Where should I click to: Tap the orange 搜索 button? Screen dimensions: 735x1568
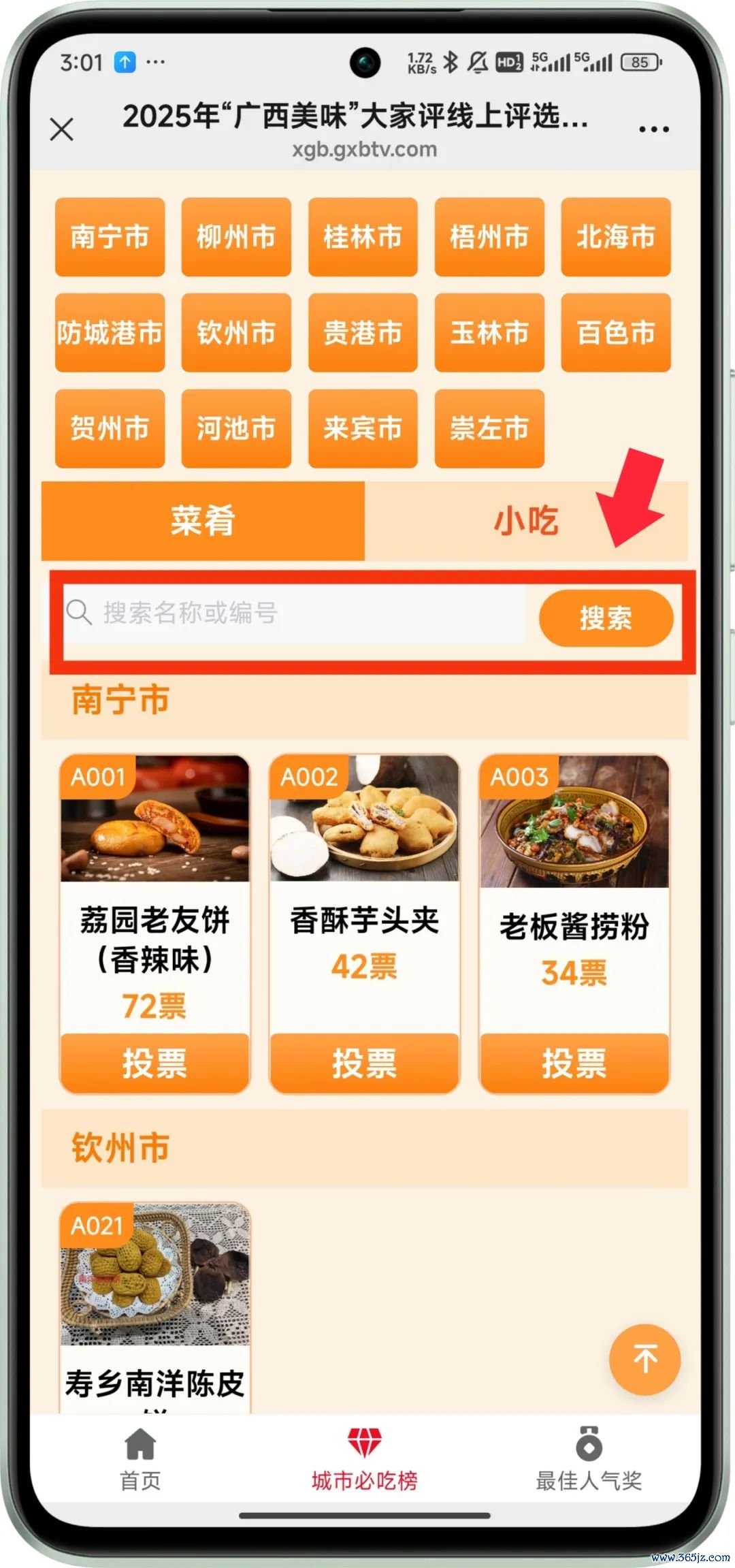[606, 618]
